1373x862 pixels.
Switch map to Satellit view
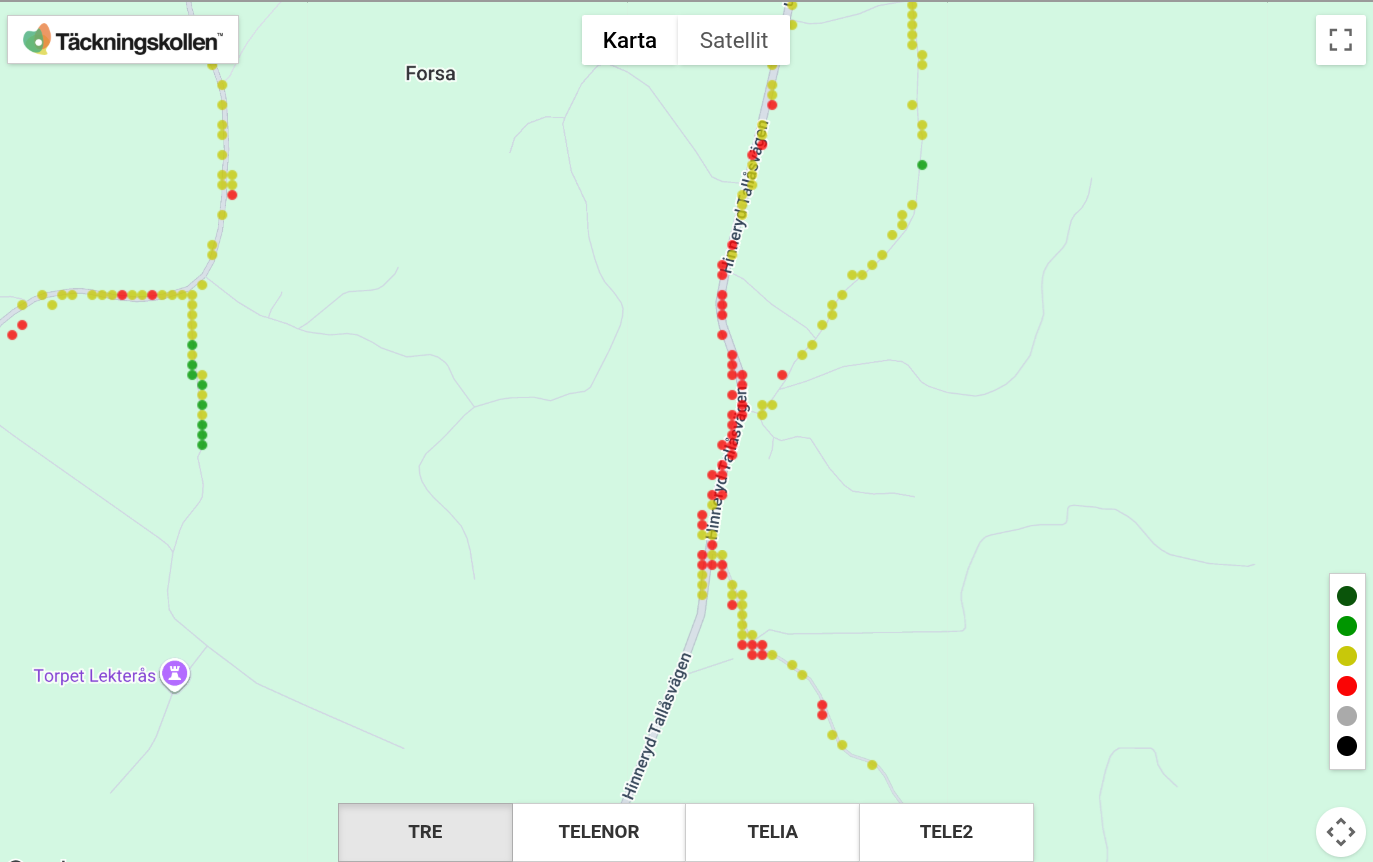tap(734, 41)
